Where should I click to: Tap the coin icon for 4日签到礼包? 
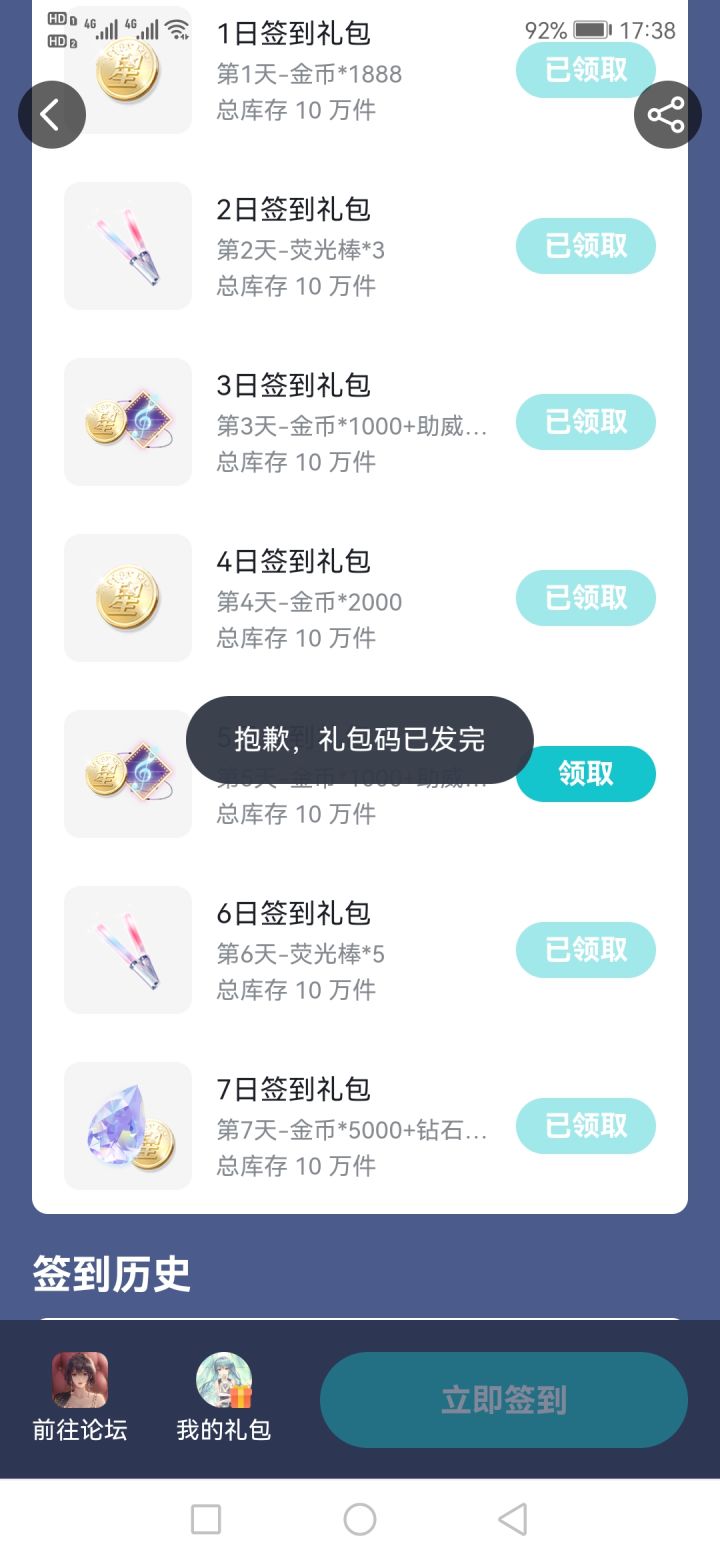point(127,597)
